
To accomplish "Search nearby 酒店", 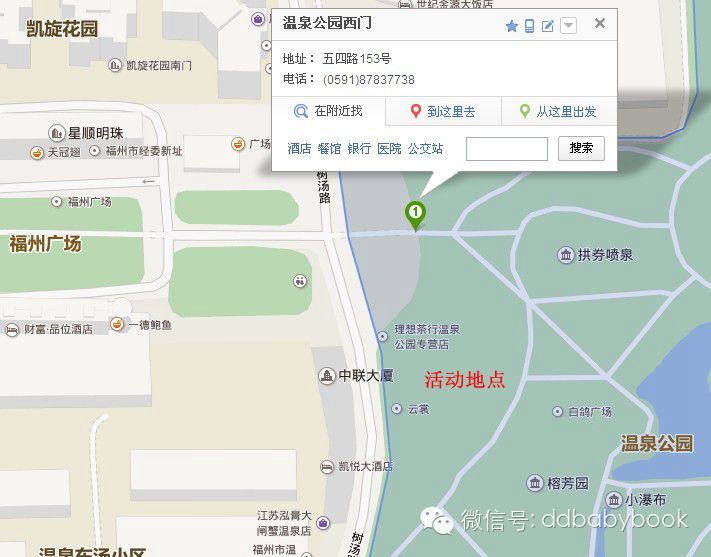I will coord(299,149).
